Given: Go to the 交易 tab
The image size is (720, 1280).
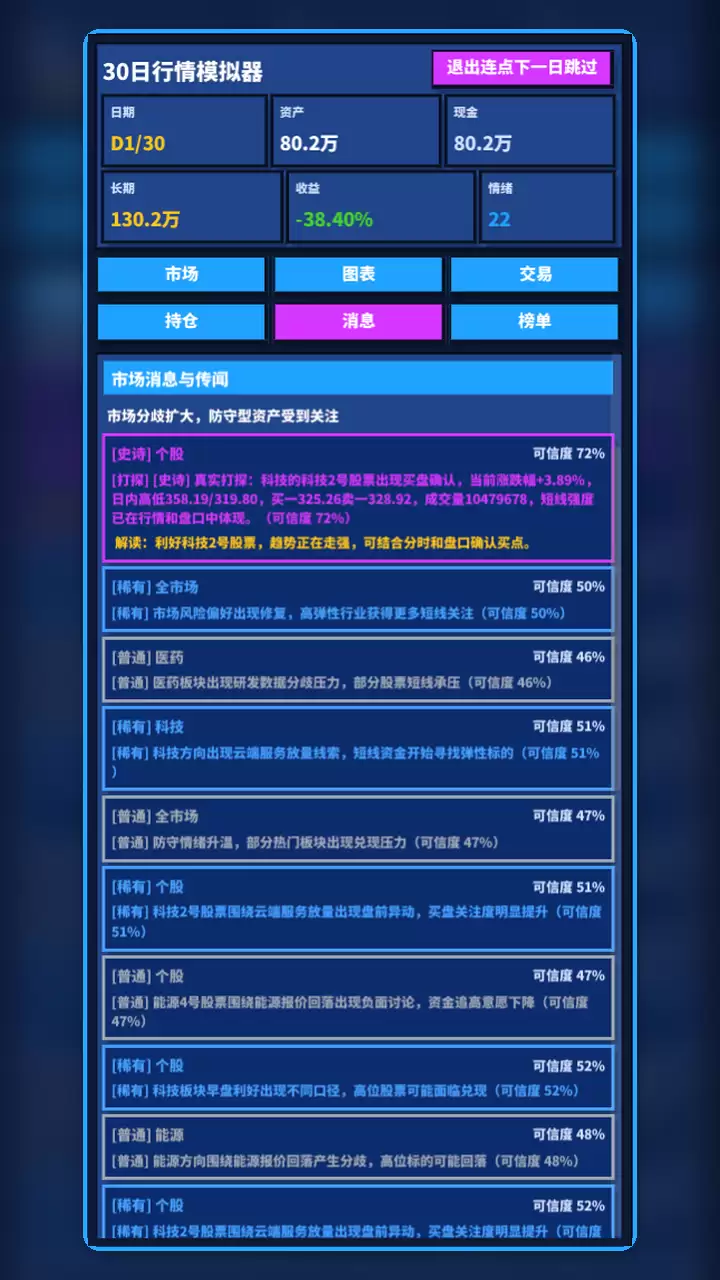Looking at the screenshot, I should (534, 274).
